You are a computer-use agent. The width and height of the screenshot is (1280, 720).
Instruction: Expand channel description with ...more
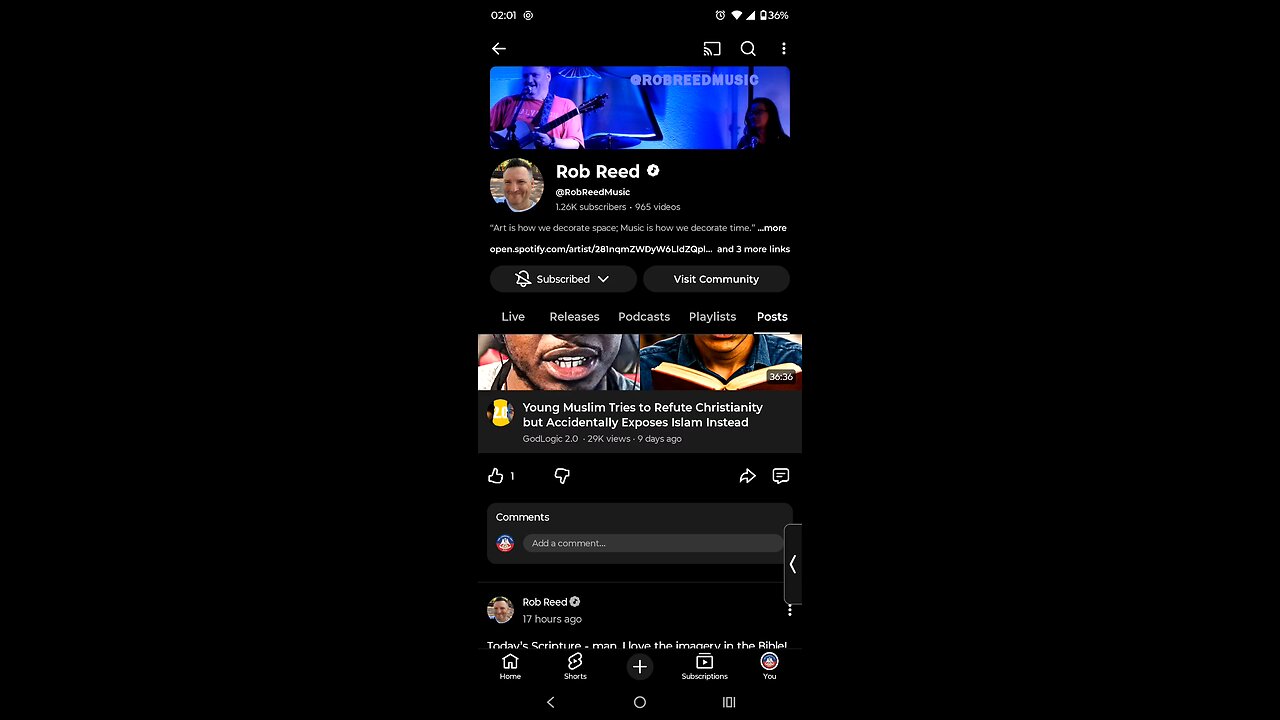772,228
